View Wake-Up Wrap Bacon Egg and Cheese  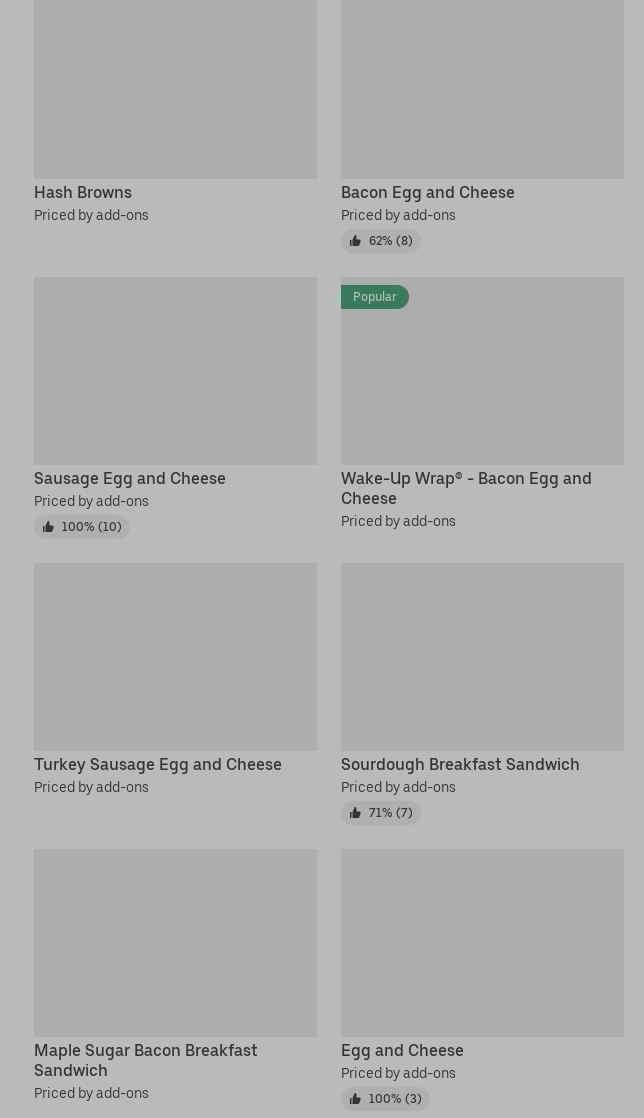[x=482, y=404]
